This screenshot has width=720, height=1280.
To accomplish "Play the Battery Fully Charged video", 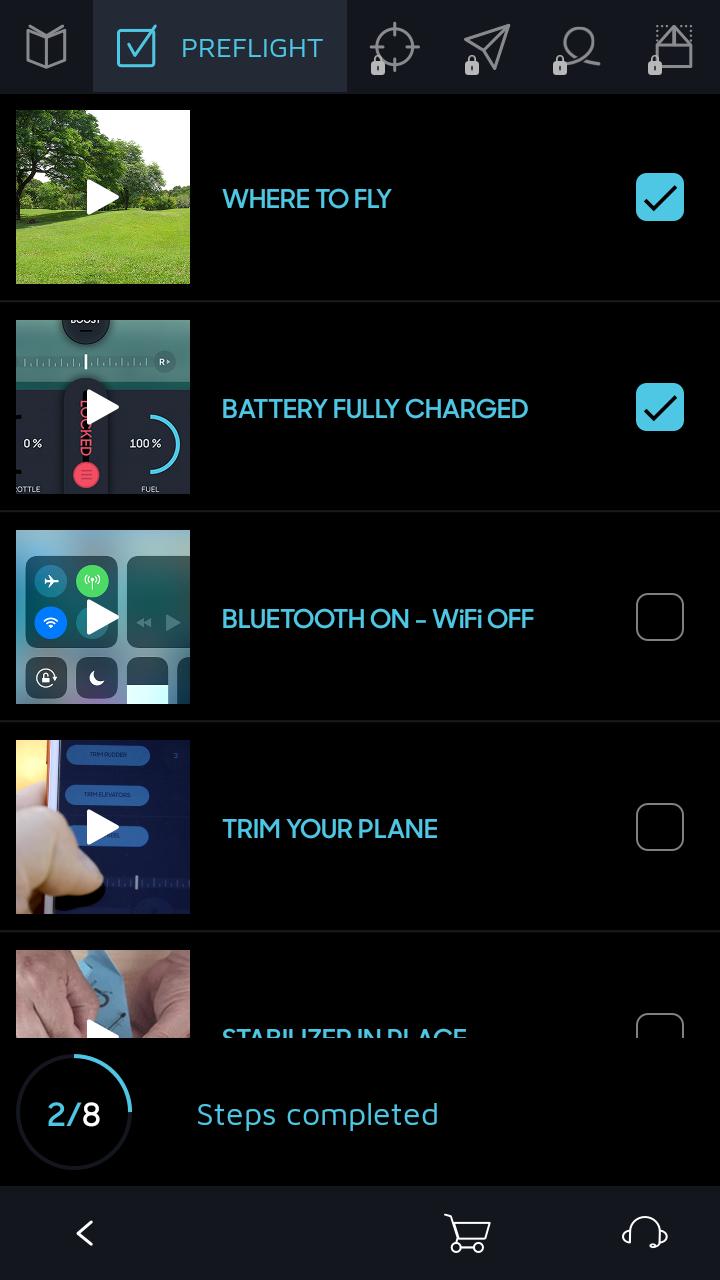I will point(103,407).
